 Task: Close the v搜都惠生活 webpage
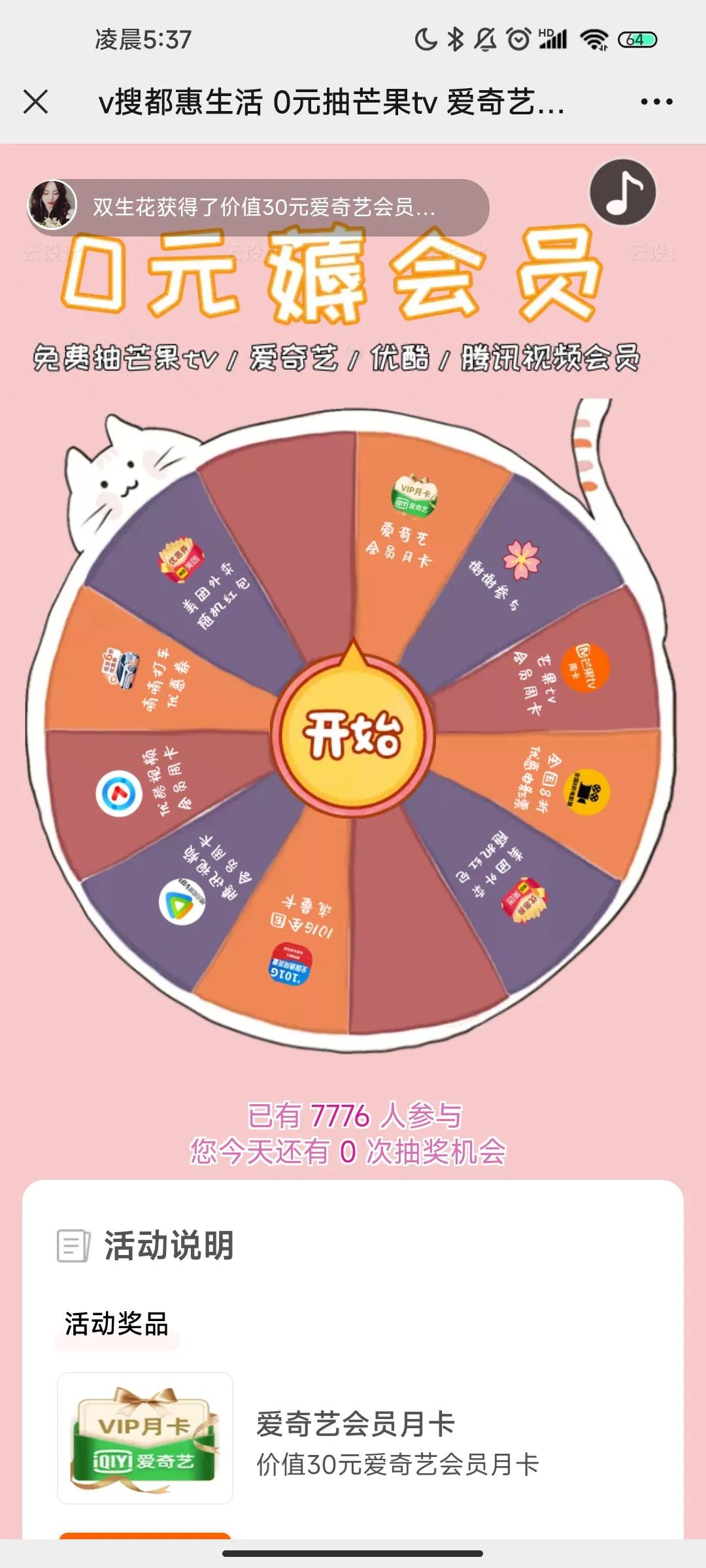tap(35, 102)
